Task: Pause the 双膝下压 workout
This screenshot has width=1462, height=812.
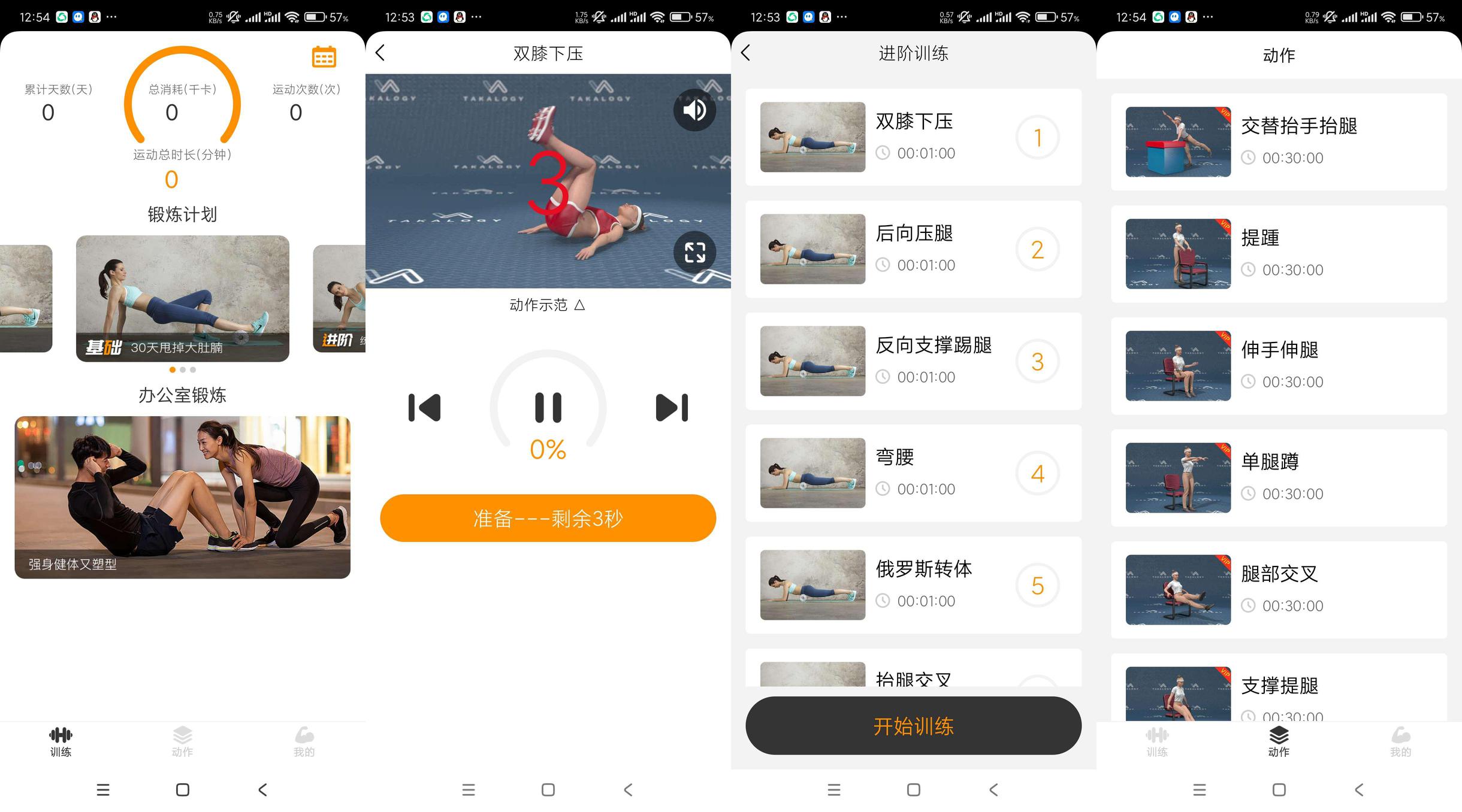Action: point(548,407)
